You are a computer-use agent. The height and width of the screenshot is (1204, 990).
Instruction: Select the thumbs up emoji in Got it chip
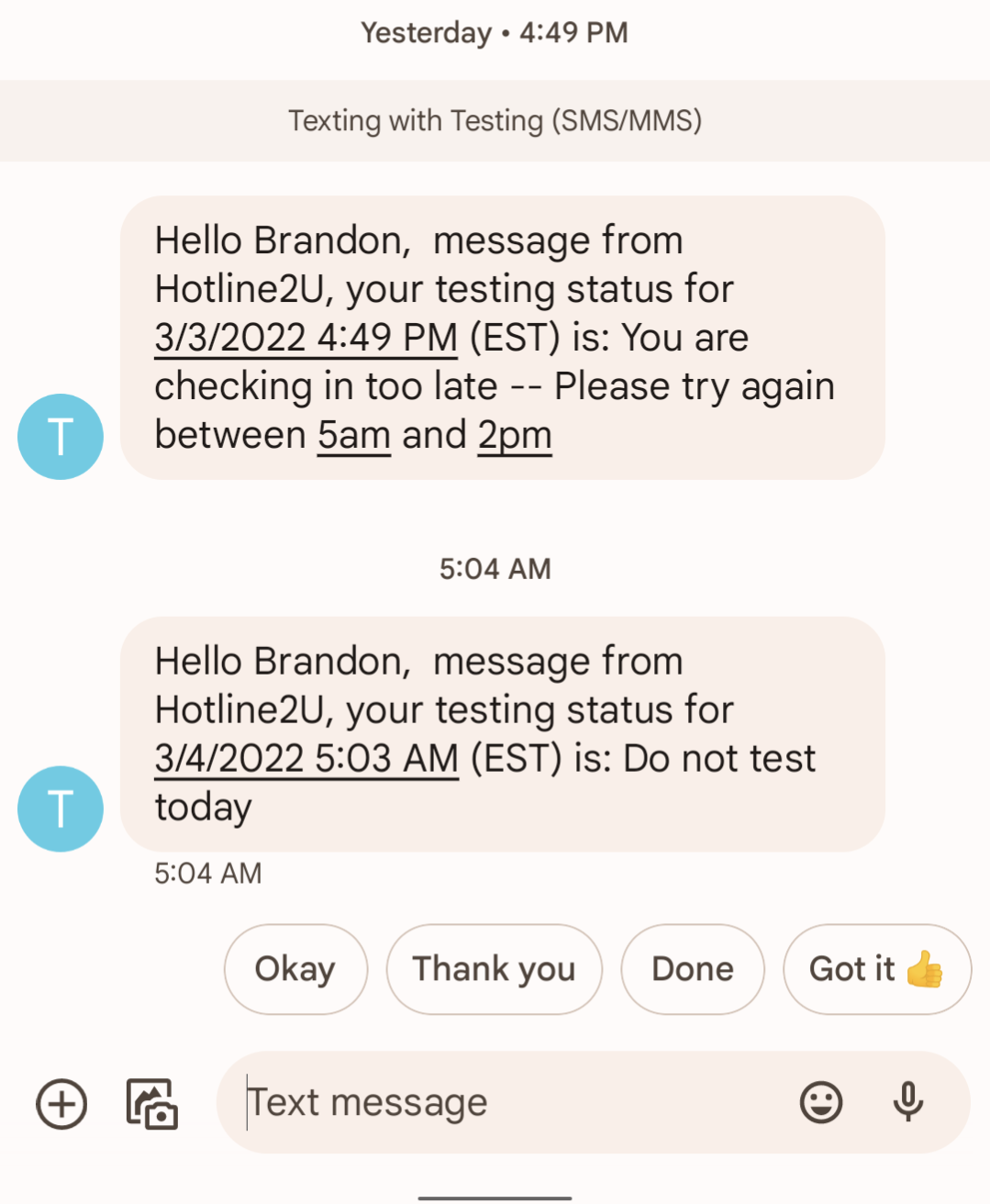pyautogui.click(x=927, y=969)
